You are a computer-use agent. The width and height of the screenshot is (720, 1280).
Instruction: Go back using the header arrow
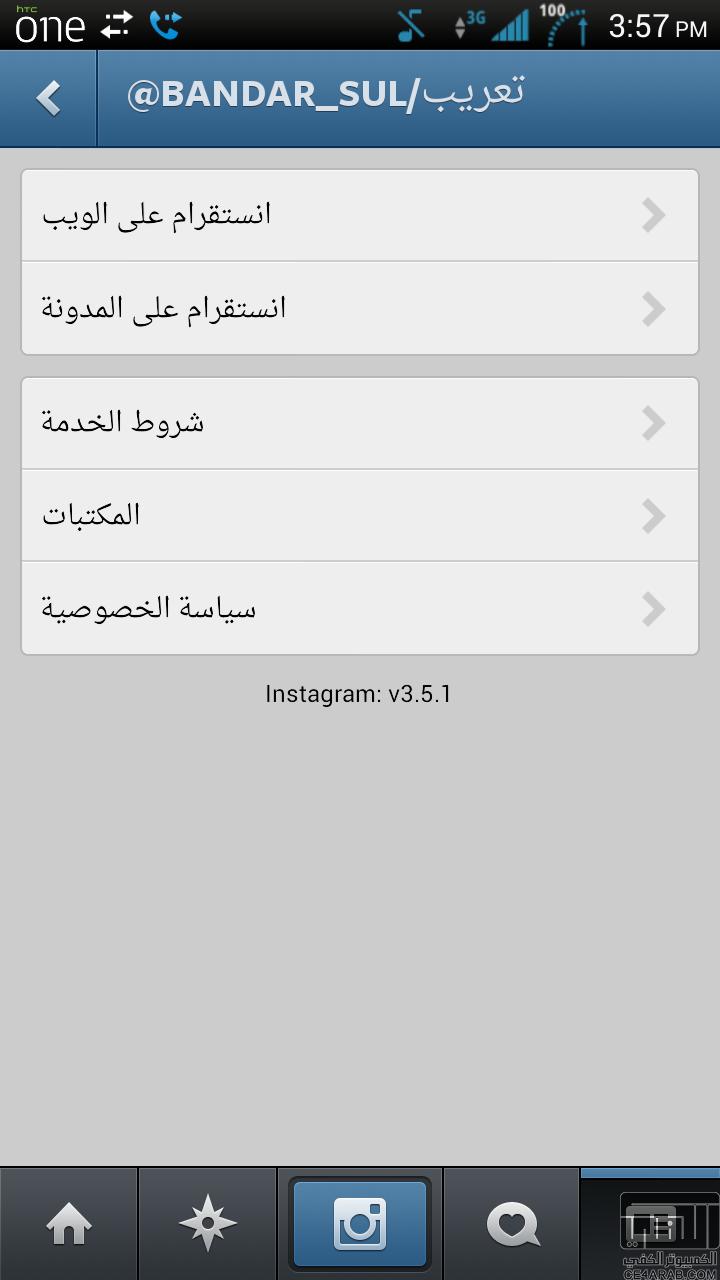point(48,98)
